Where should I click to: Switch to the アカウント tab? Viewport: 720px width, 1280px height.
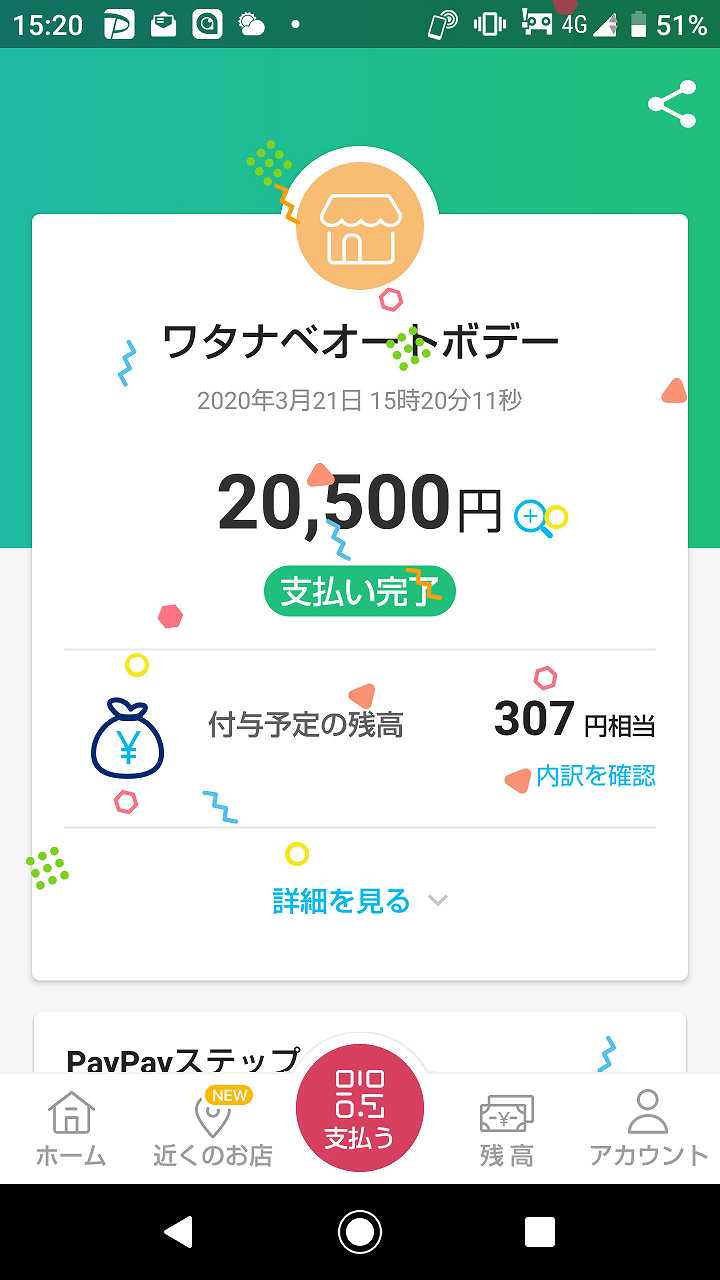pos(648,1130)
